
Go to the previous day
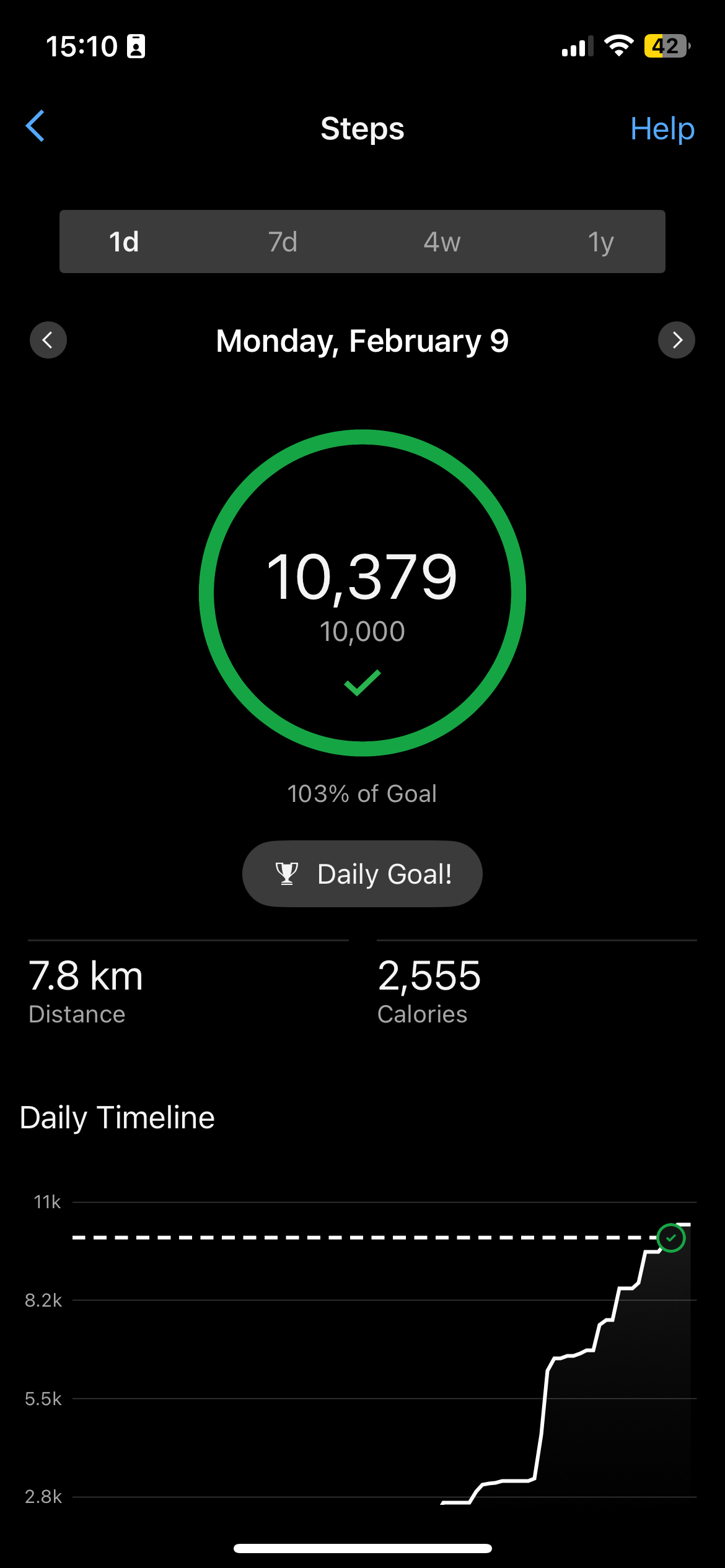(48, 340)
